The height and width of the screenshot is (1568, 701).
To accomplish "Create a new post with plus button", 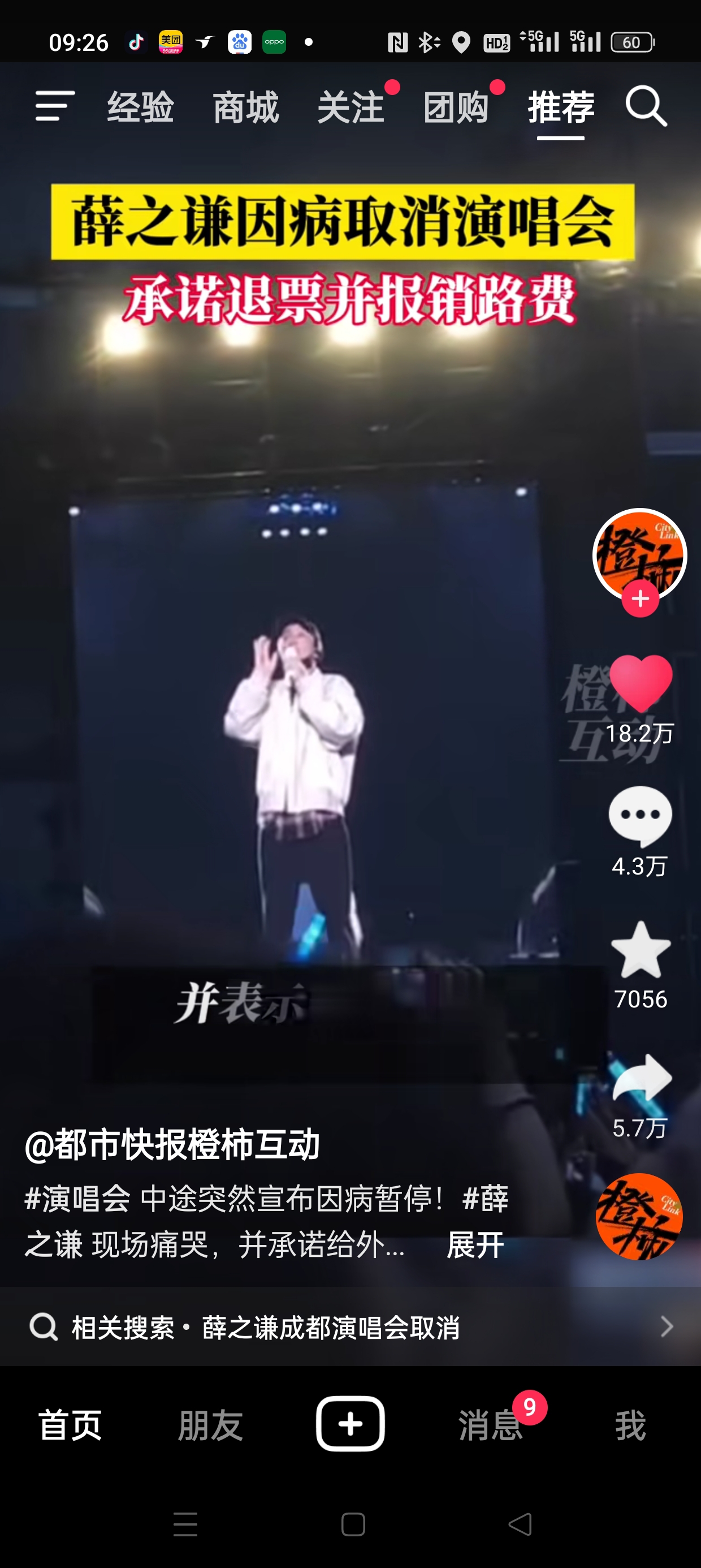I will [350, 1424].
